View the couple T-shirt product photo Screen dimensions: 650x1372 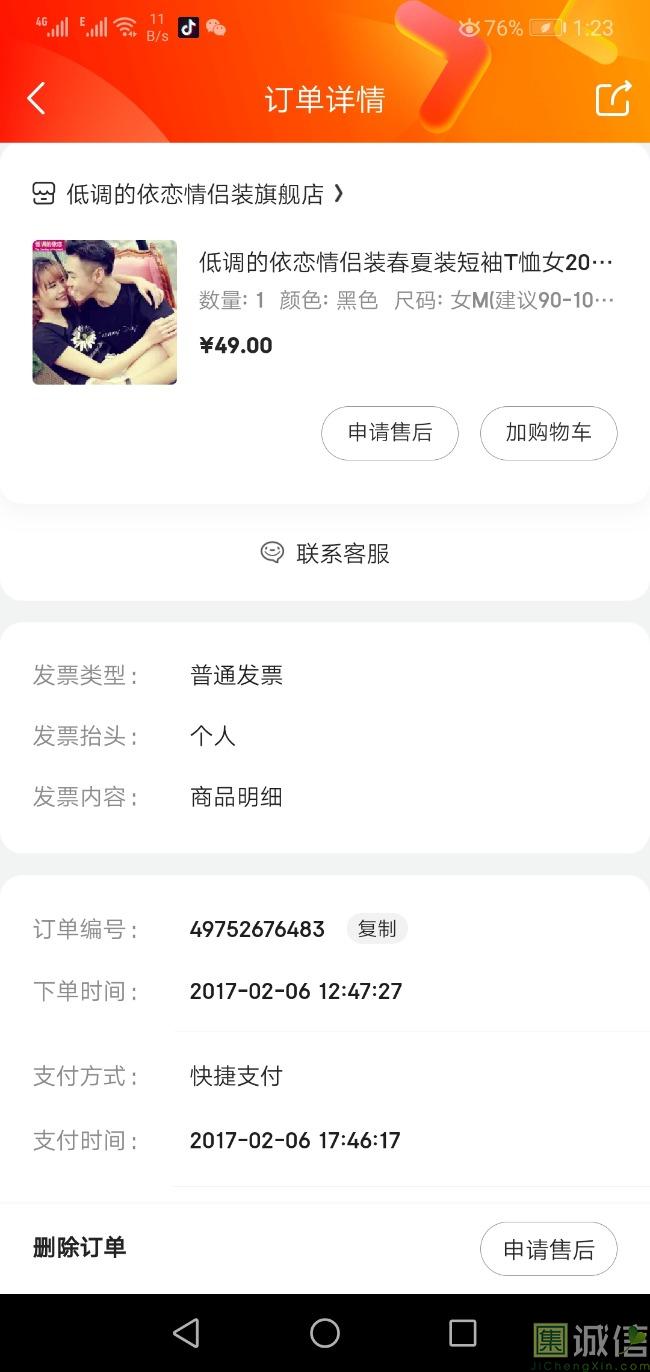[x=105, y=312]
